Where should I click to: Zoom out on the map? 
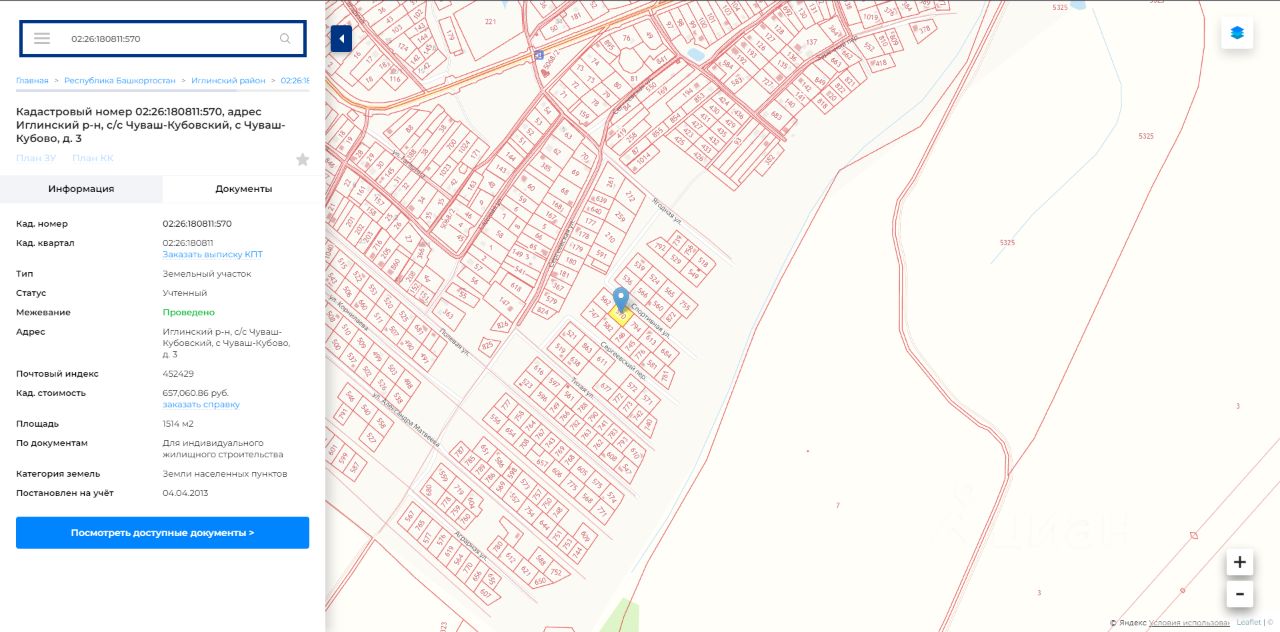(x=1239, y=593)
